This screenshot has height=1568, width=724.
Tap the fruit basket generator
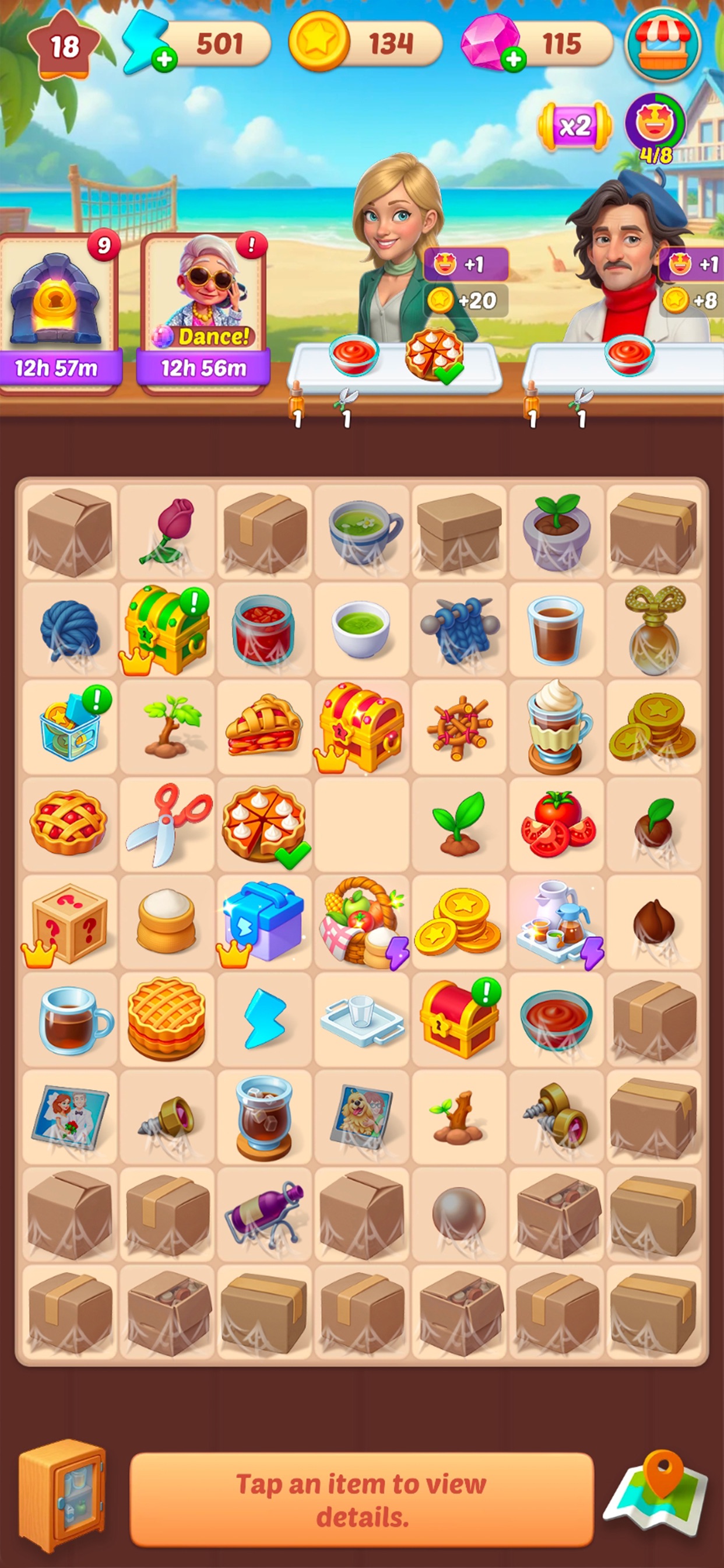362,922
